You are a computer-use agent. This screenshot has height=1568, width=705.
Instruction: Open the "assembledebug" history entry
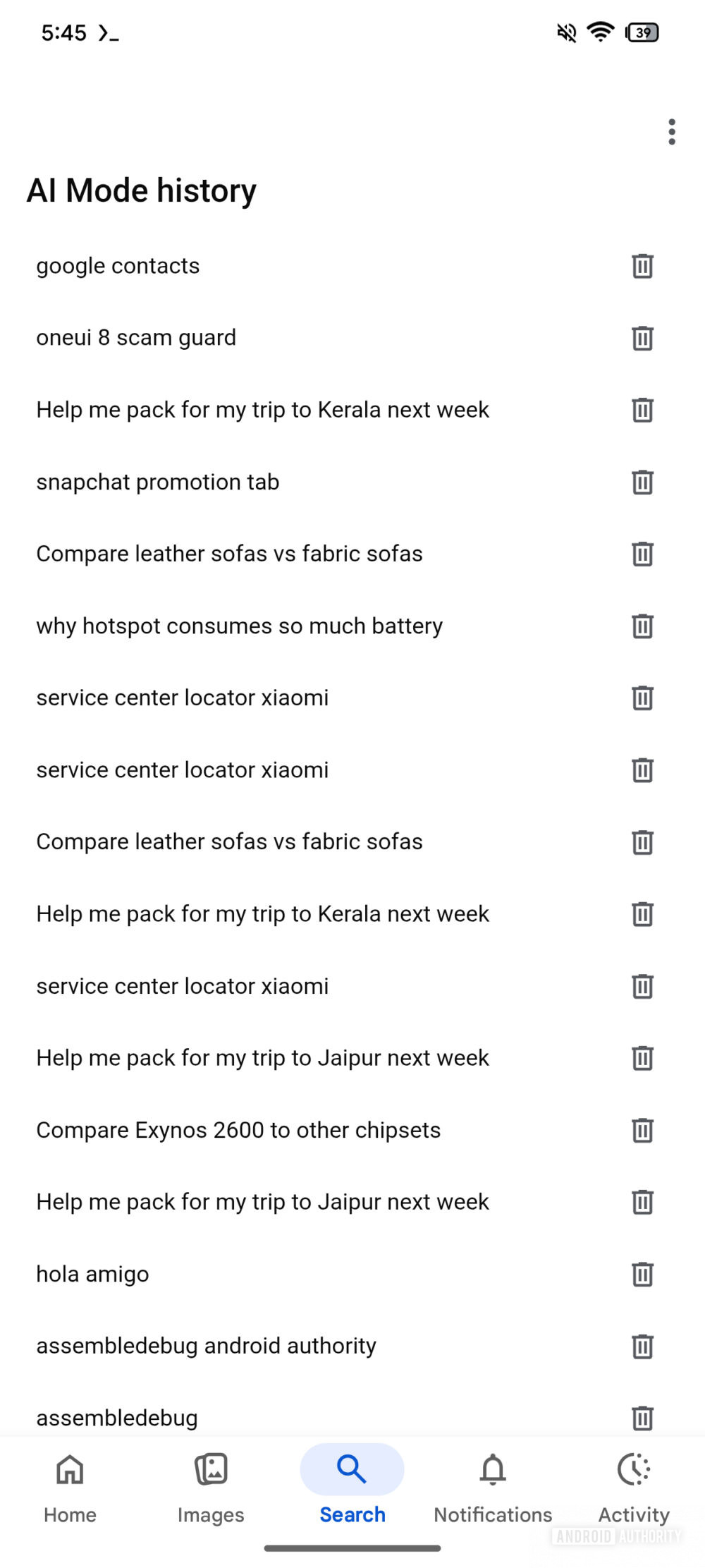[x=117, y=1417]
